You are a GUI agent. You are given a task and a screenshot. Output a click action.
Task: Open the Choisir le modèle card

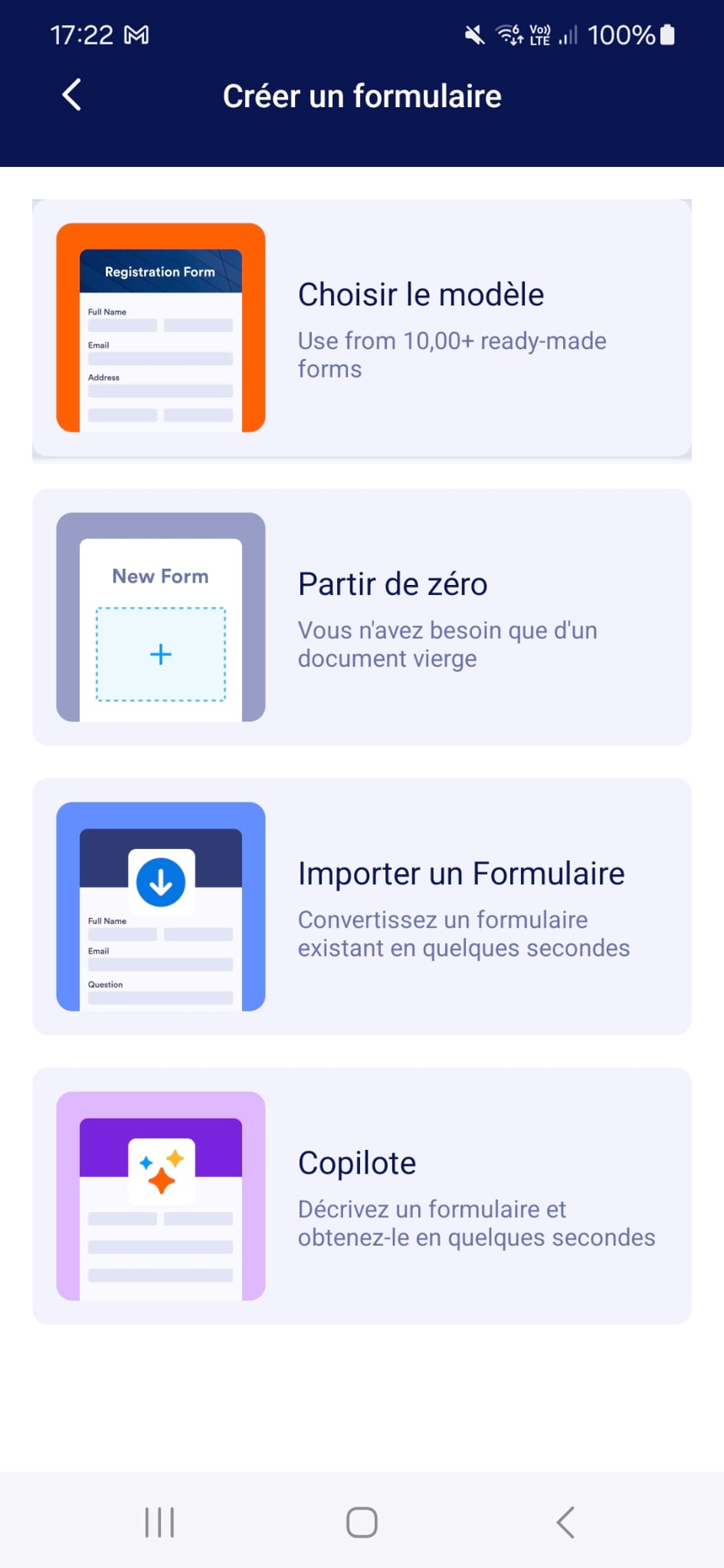pyautogui.click(x=362, y=328)
